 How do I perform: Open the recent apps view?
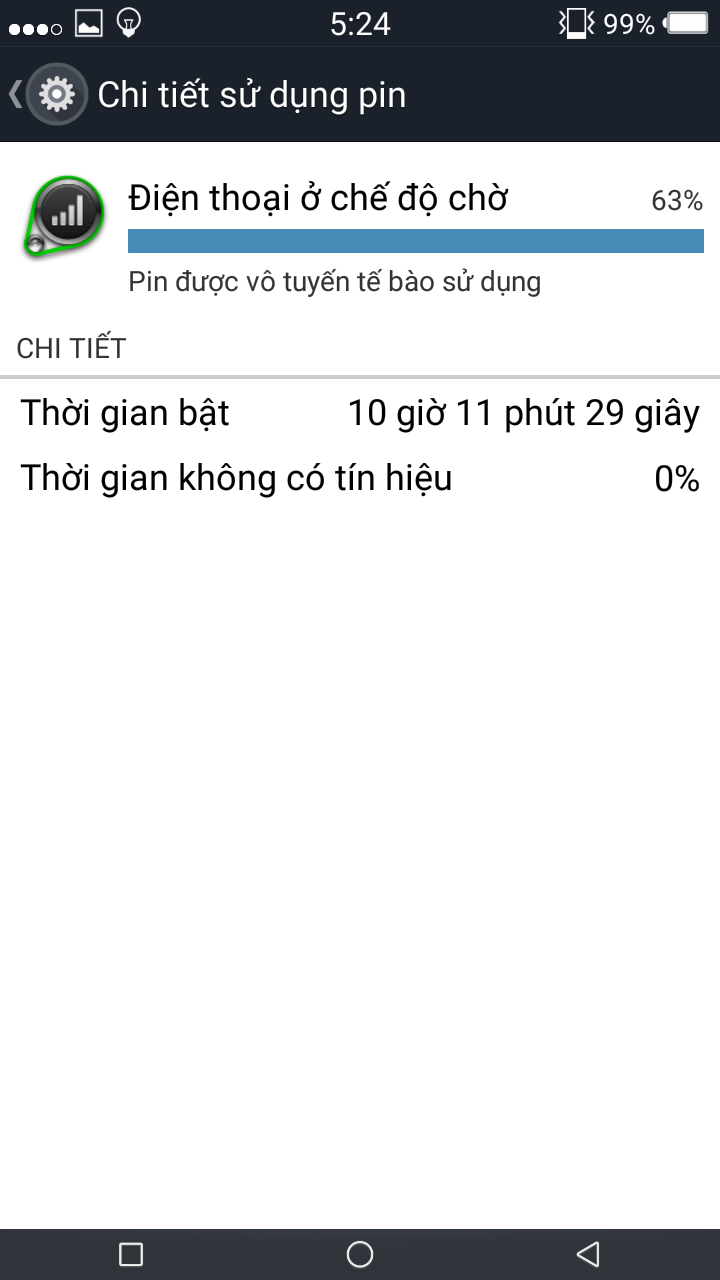pos(131,1254)
